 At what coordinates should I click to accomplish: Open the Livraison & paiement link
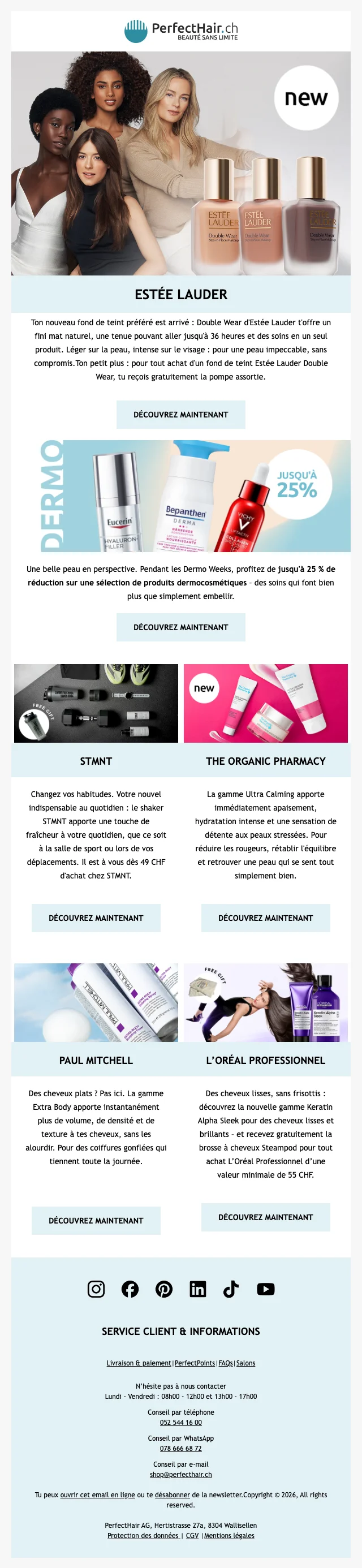[x=139, y=1363]
